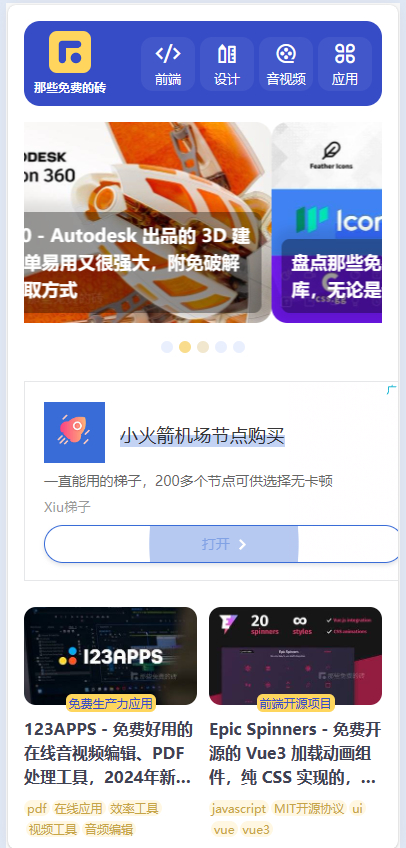Open the Autodesk 3D modeling banner article
Viewport: 406px width, 848px height.
(148, 222)
